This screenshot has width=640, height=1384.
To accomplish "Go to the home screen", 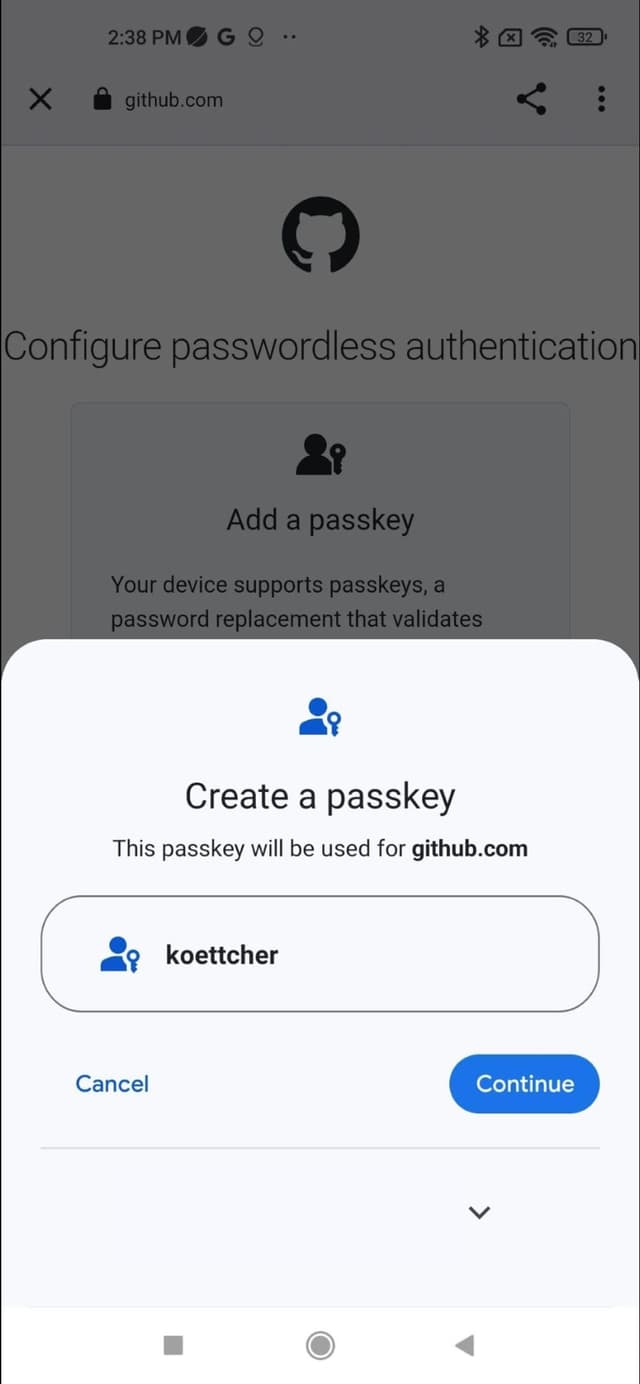I will point(320,1345).
